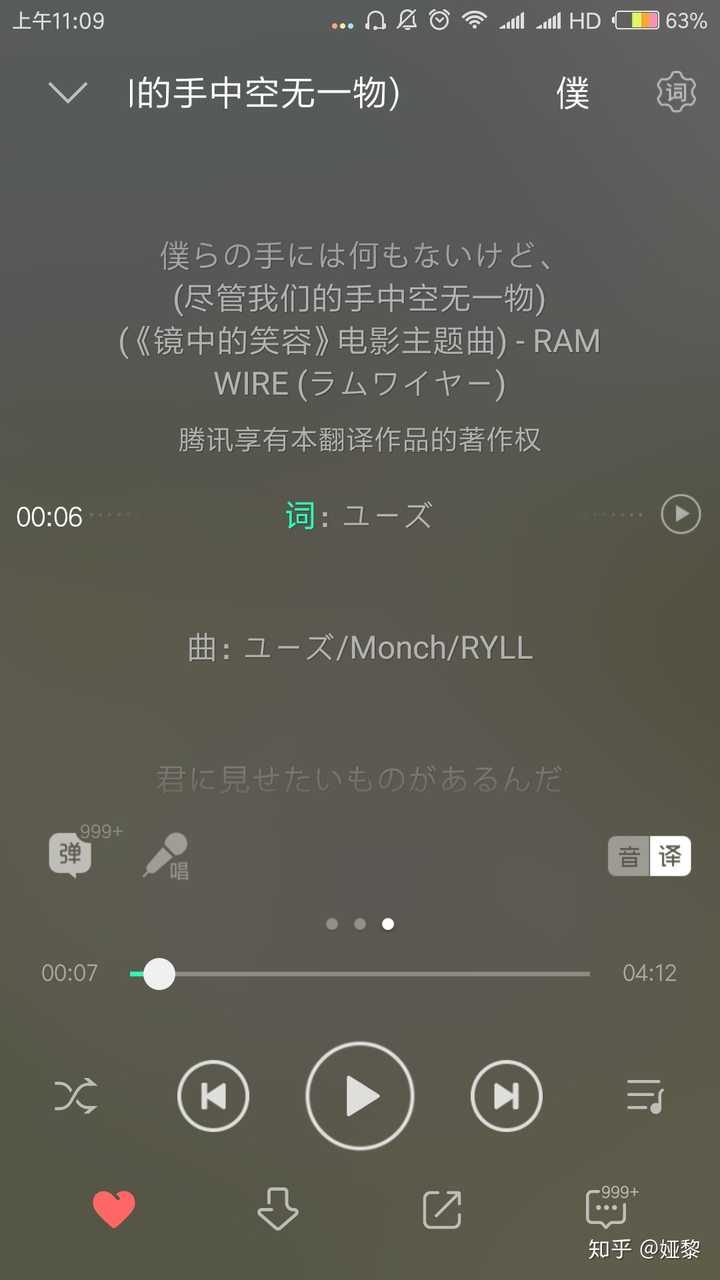Open the play queue list
The height and width of the screenshot is (1280, 720).
coord(644,1097)
